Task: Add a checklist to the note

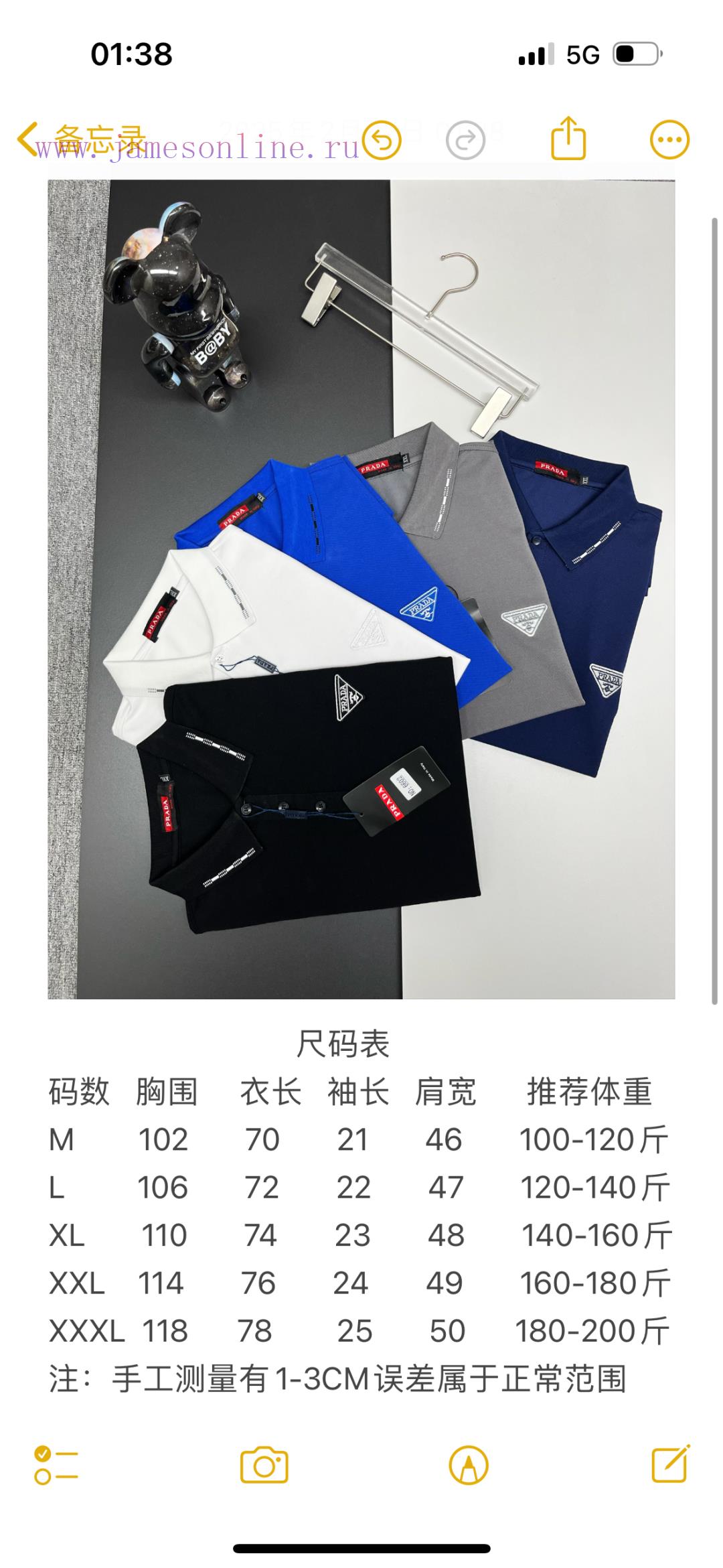Action: coord(56,1466)
